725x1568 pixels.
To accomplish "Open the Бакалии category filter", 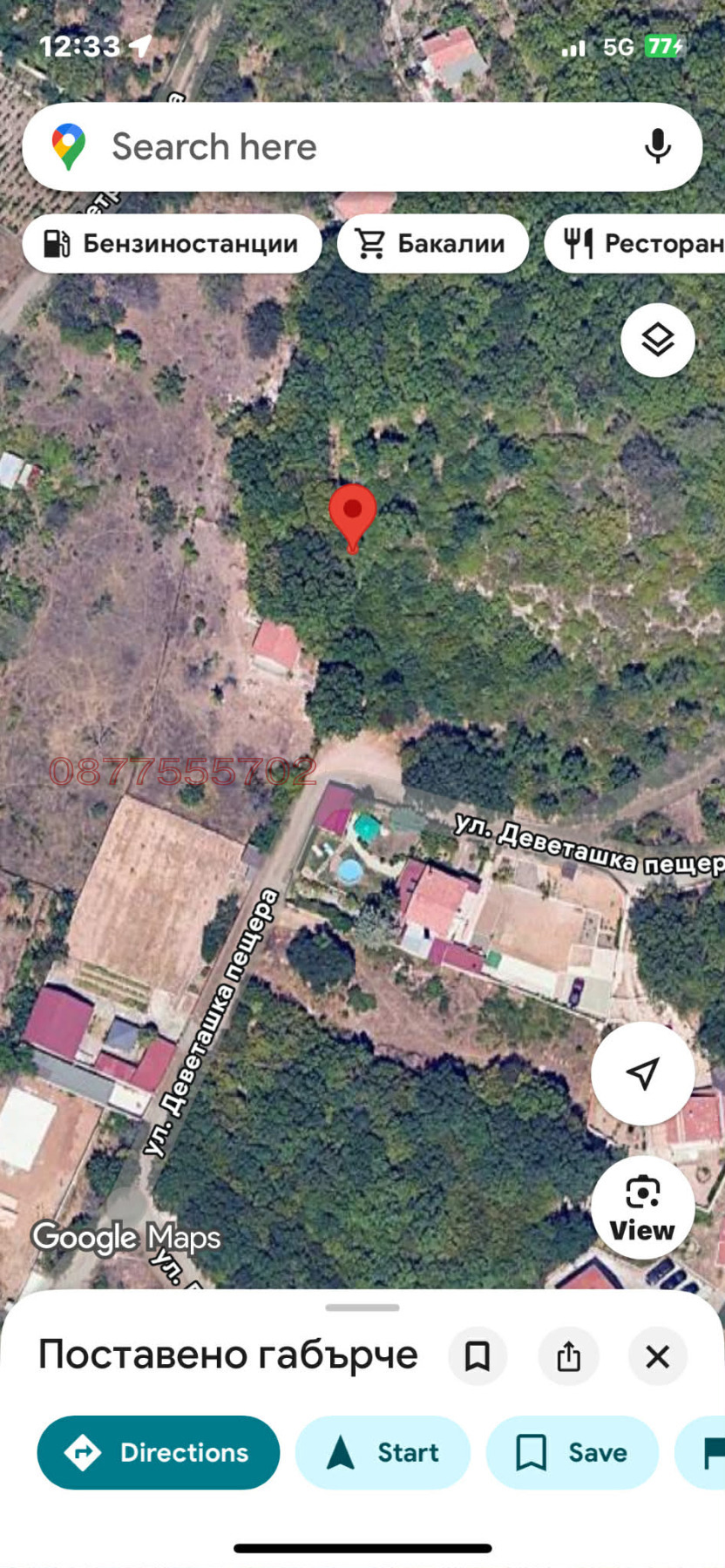I will click(433, 244).
